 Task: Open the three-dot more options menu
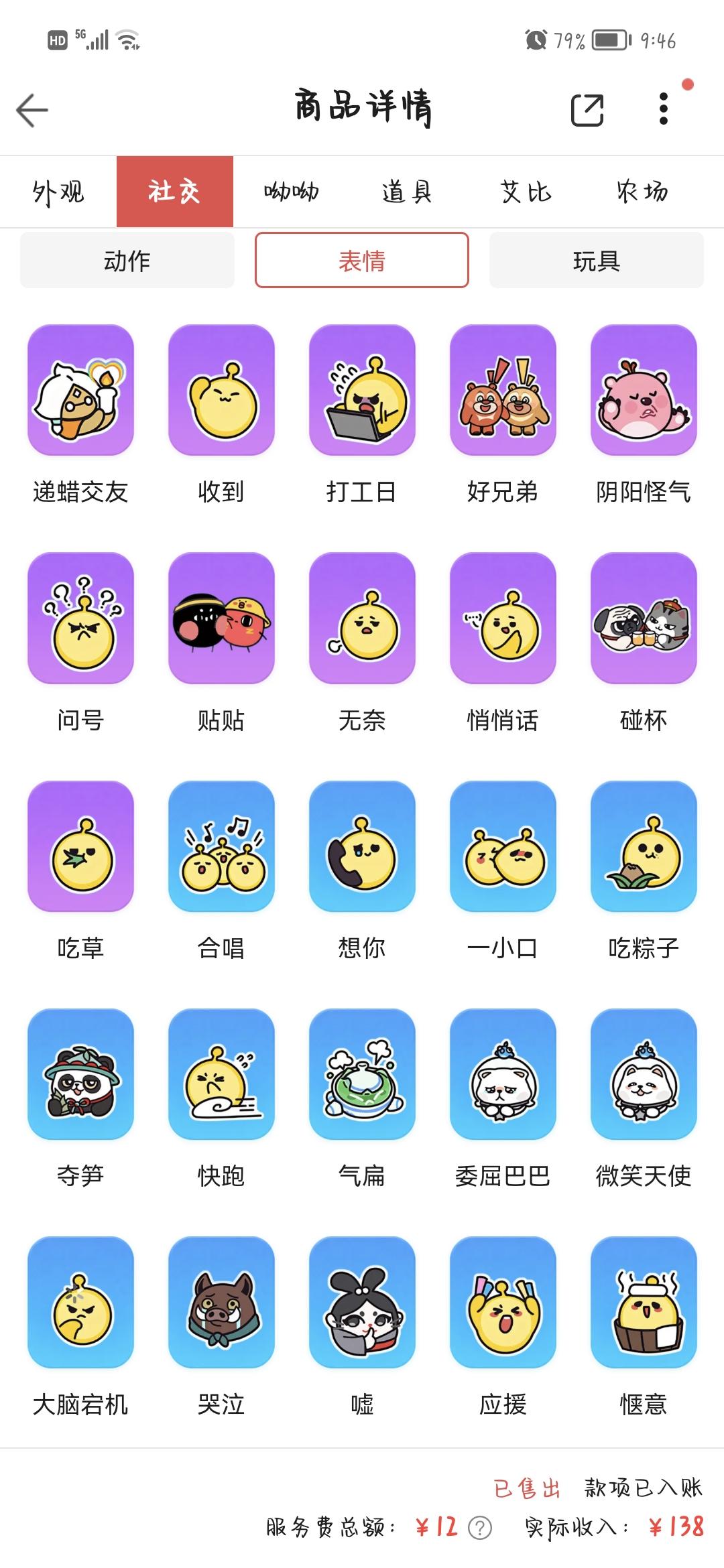[x=662, y=109]
